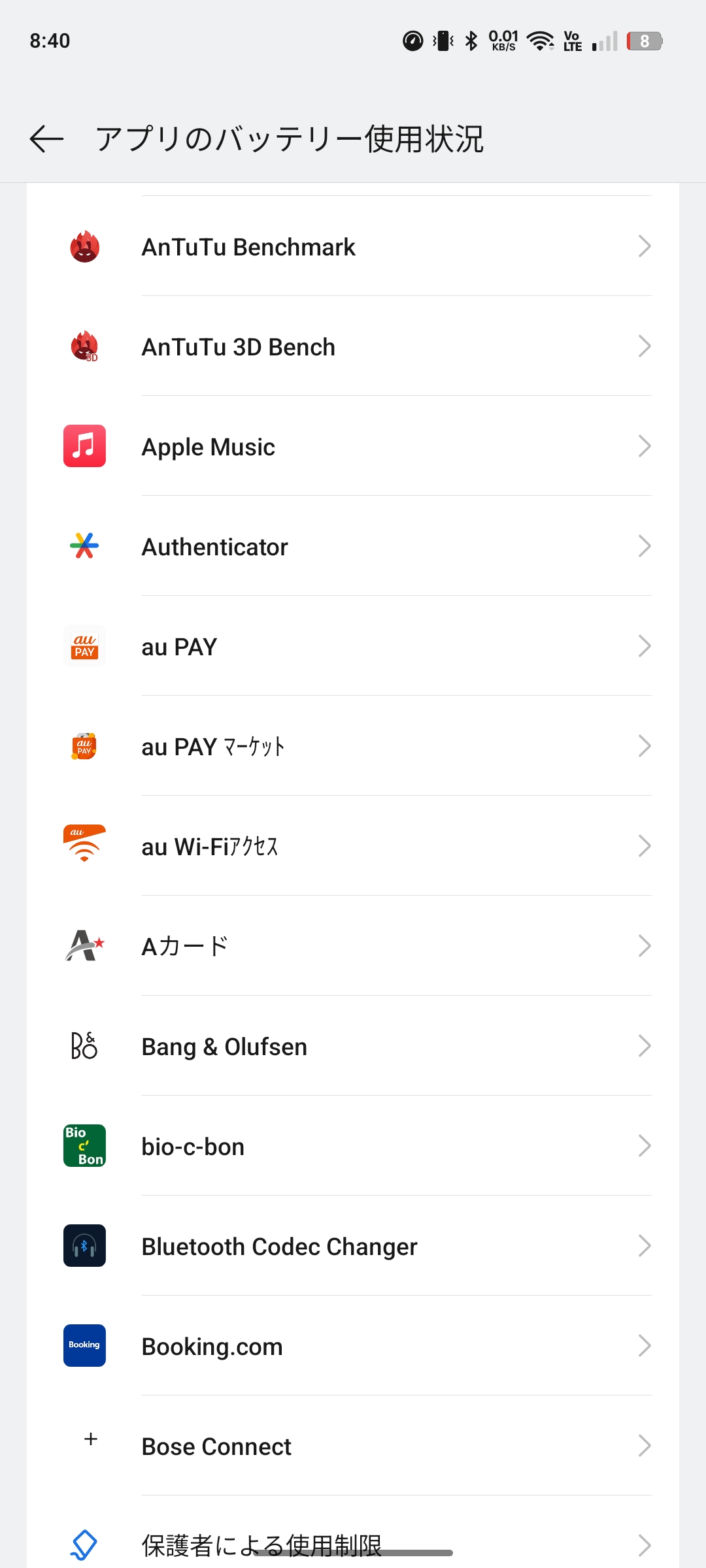Tap the au PAY row

(x=353, y=647)
